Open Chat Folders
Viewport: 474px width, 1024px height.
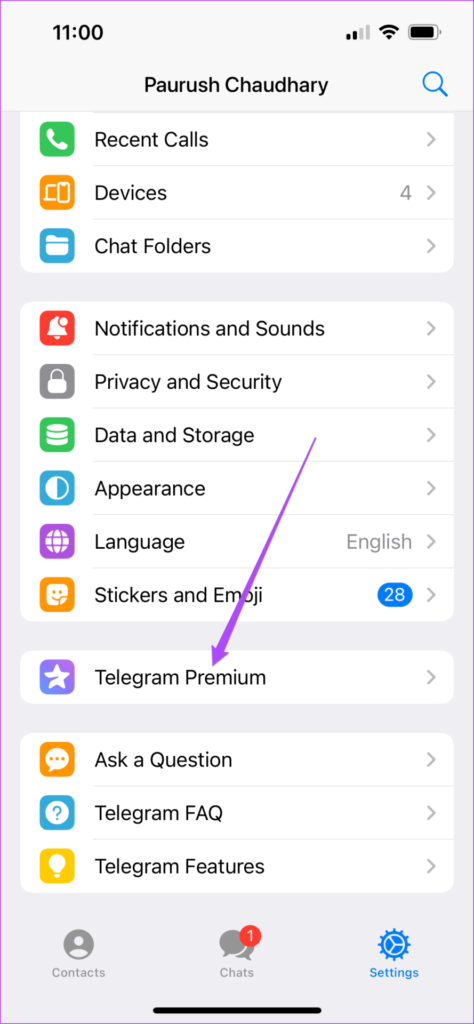tap(237, 246)
